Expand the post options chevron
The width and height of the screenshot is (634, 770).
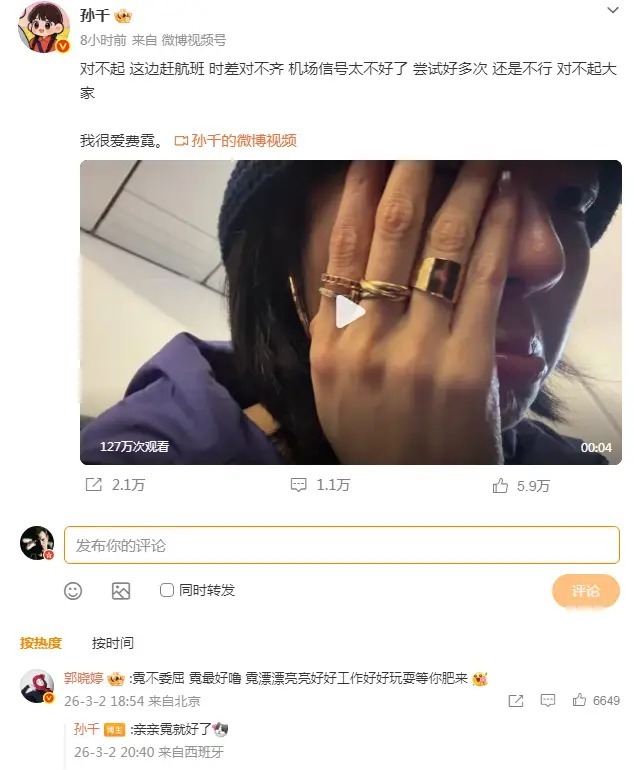point(613,10)
